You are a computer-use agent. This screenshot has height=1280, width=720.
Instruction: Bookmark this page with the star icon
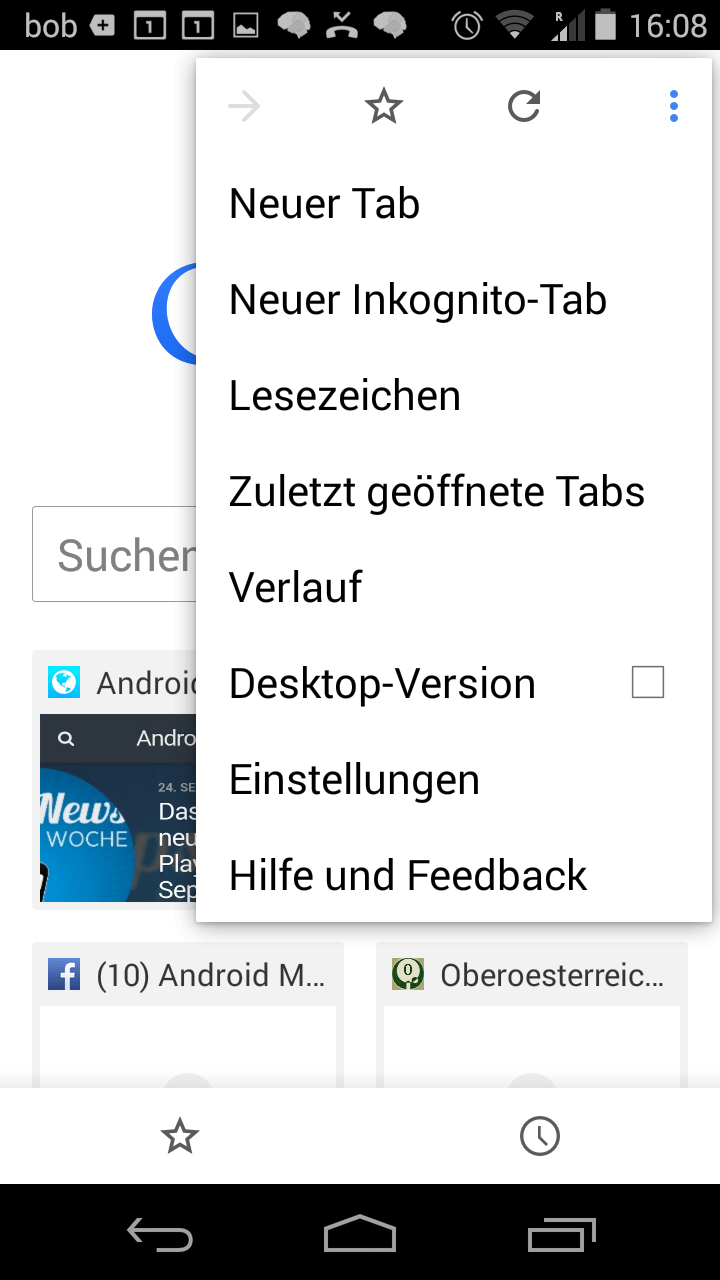click(384, 106)
